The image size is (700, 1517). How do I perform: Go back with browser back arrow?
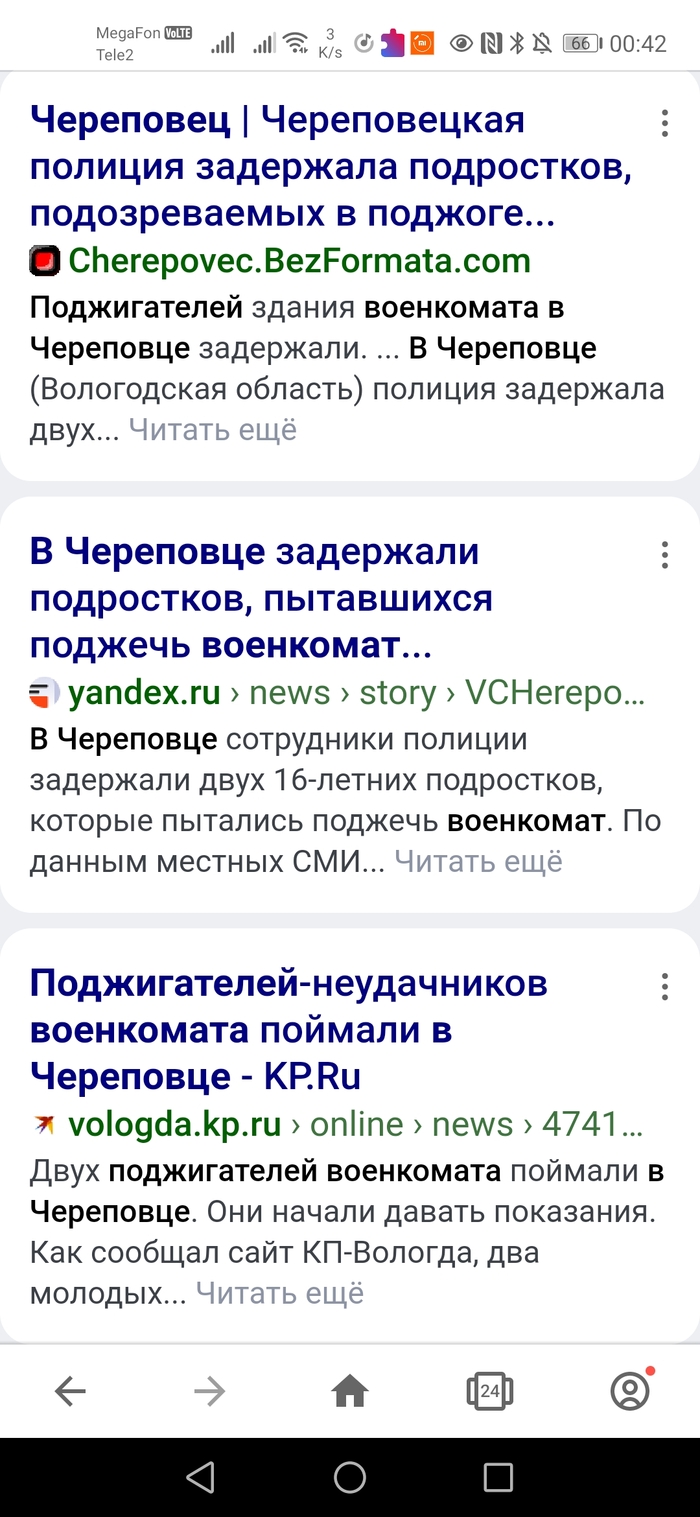(x=70, y=1391)
